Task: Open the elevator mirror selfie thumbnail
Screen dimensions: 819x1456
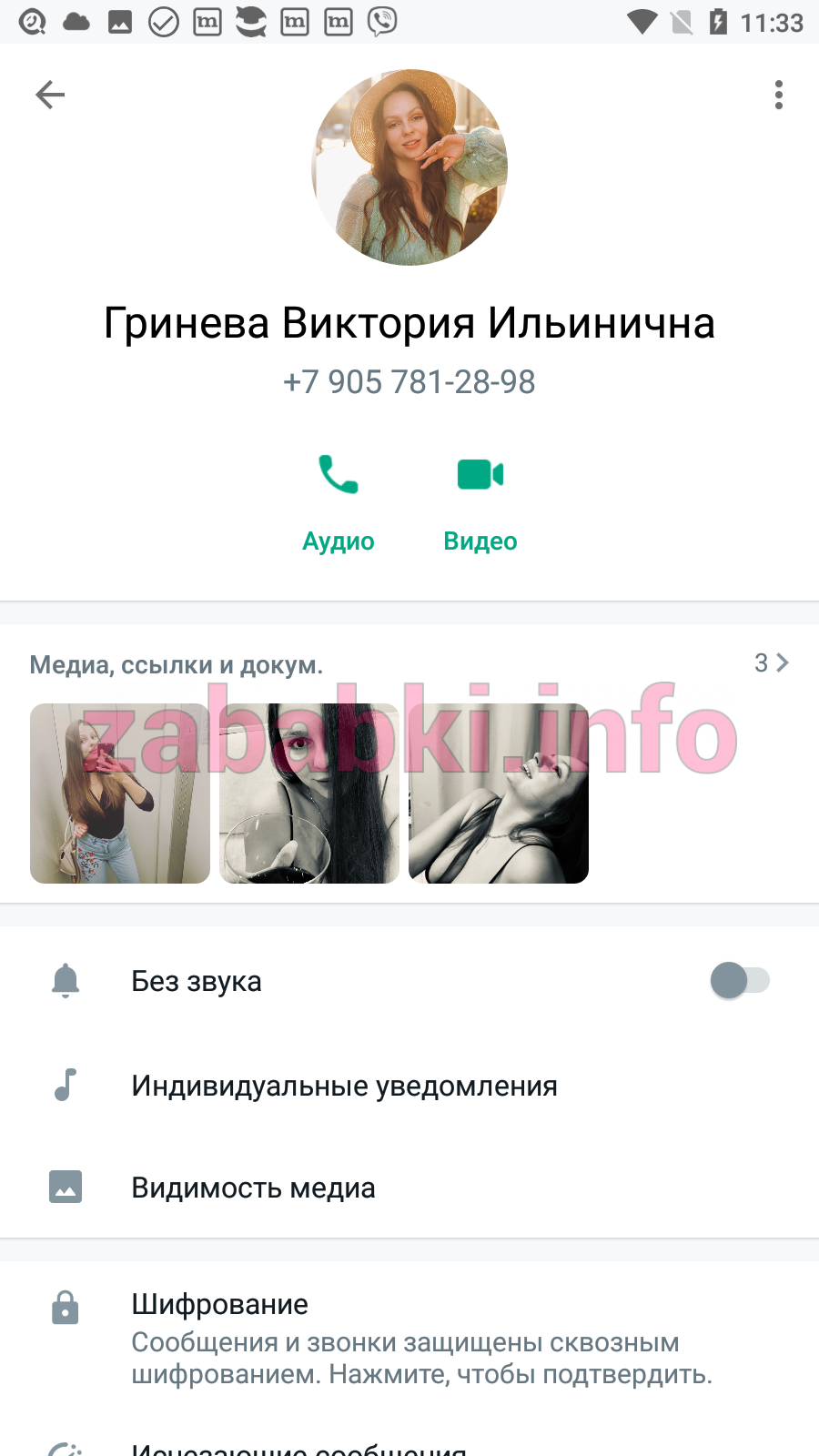Action: point(120,794)
